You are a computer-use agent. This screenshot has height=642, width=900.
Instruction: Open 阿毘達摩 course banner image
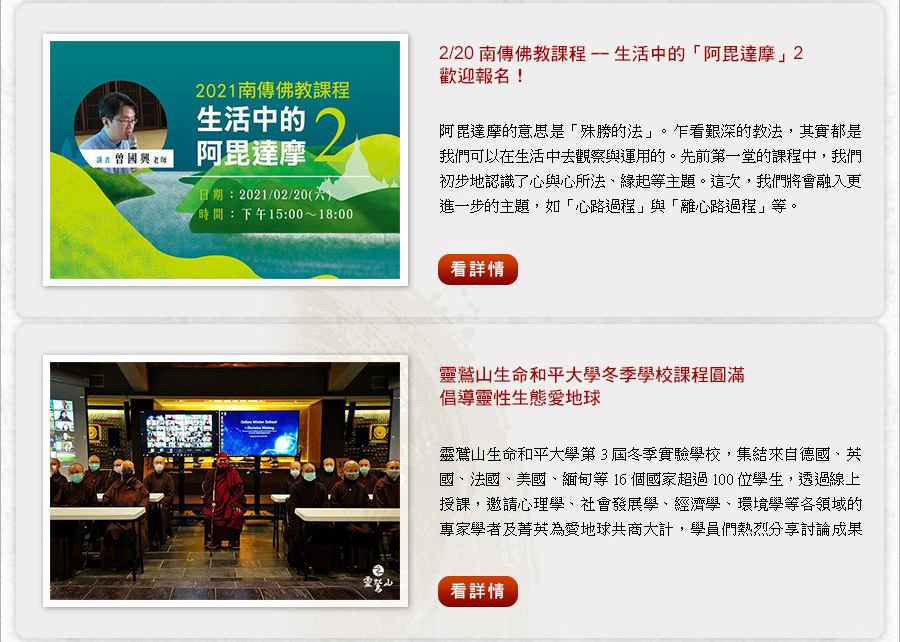click(225, 160)
